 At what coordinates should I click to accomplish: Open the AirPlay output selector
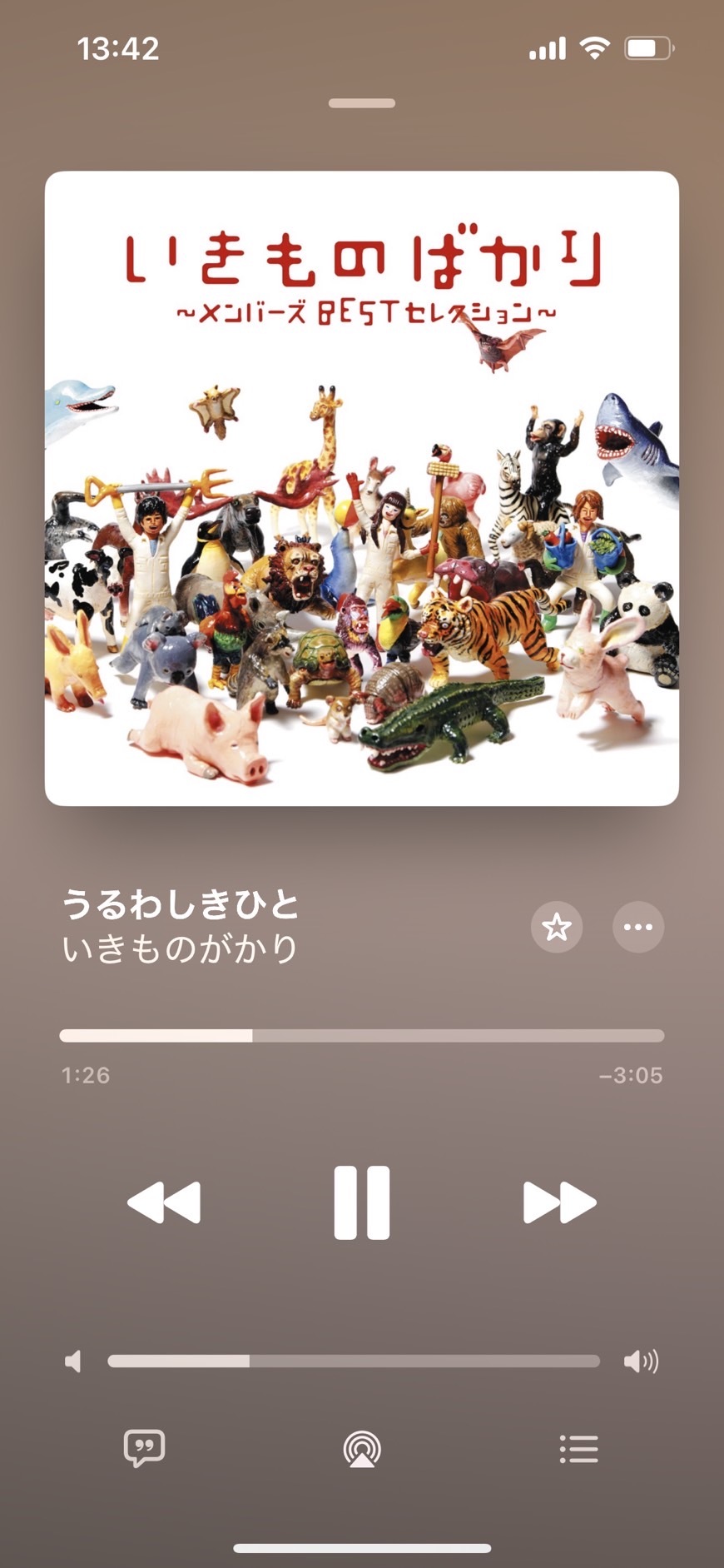tap(362, 1449)
